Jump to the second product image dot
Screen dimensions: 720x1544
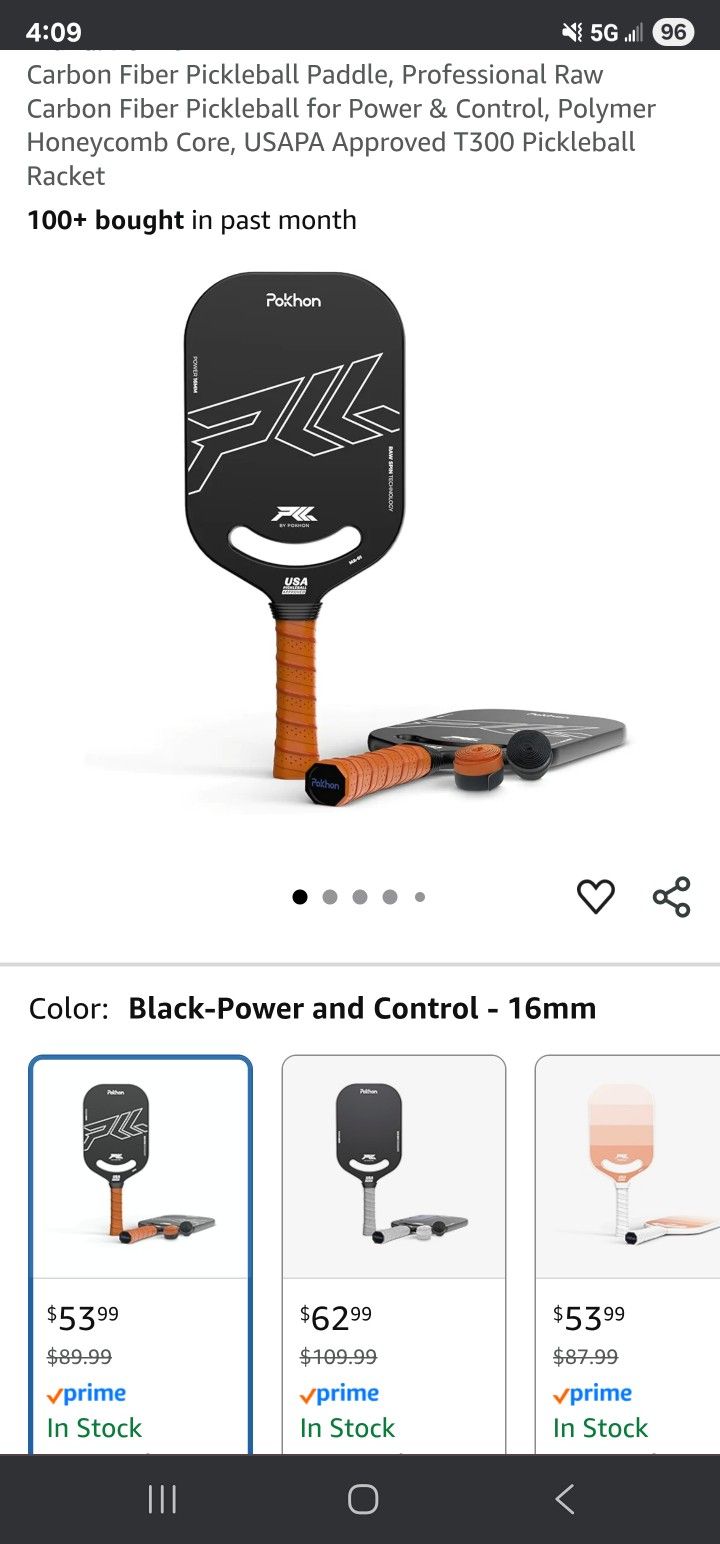[330, 897]
